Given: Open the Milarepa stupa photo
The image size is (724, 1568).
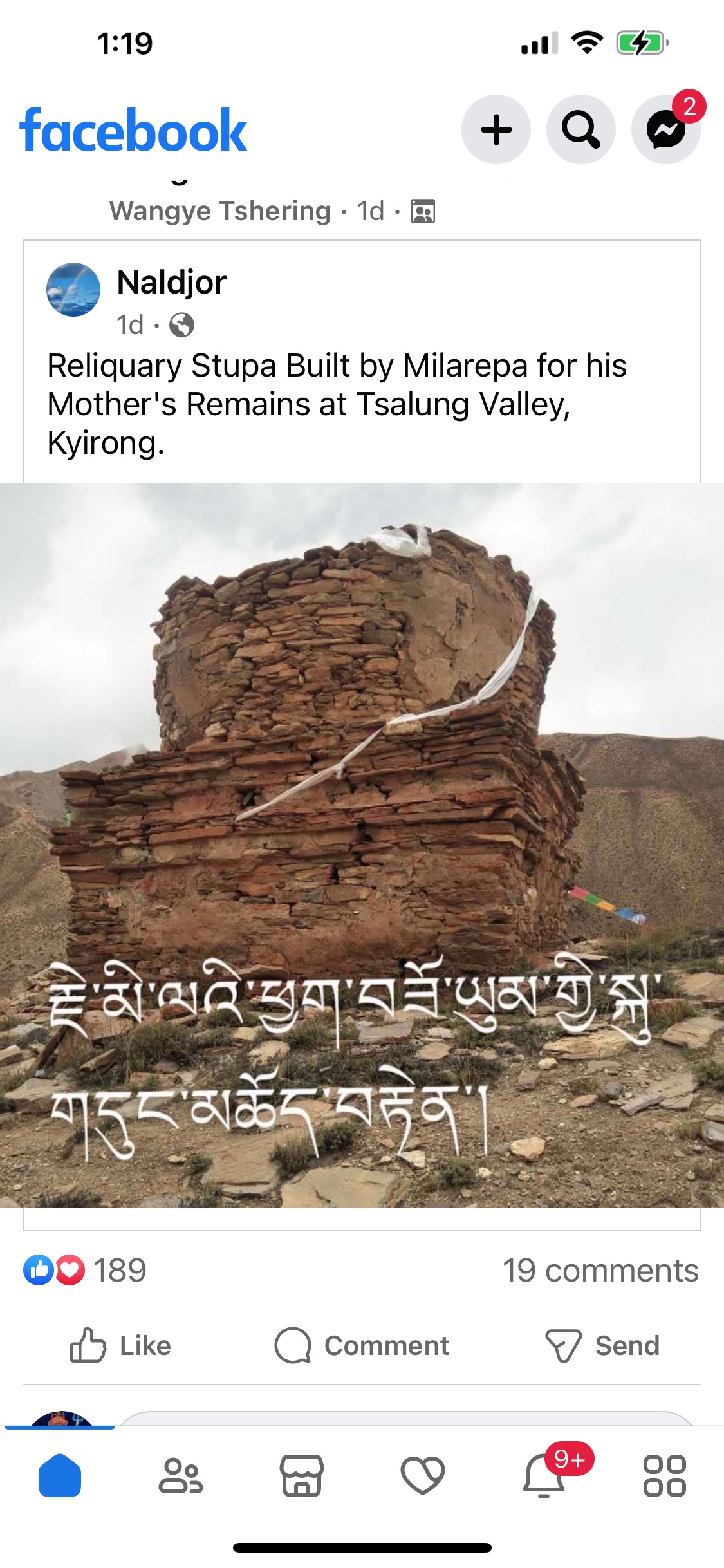Looking at the screenshot, I should (362, 843).
